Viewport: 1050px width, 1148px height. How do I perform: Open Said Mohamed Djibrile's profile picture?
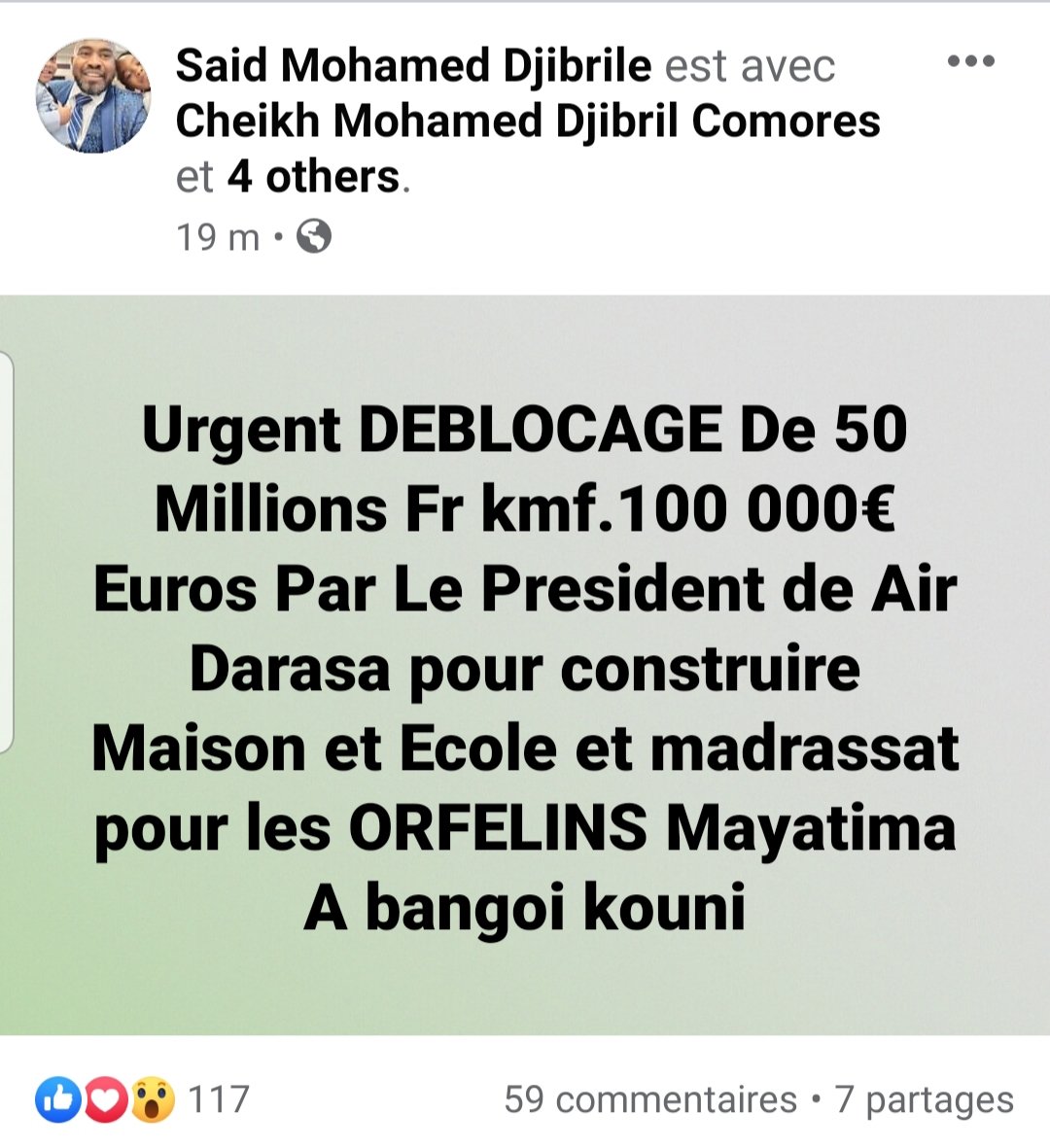pos(93,96)
